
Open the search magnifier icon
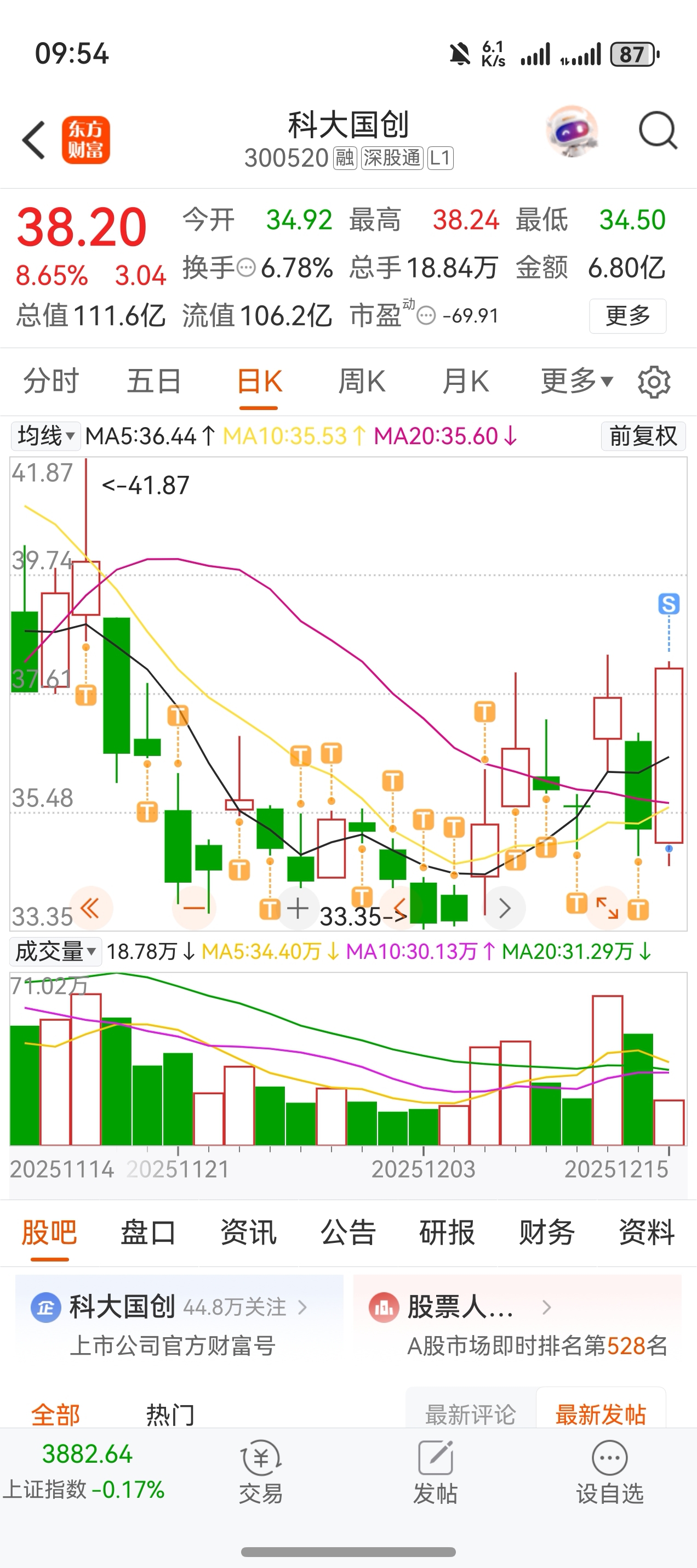[x=658, y=130]
